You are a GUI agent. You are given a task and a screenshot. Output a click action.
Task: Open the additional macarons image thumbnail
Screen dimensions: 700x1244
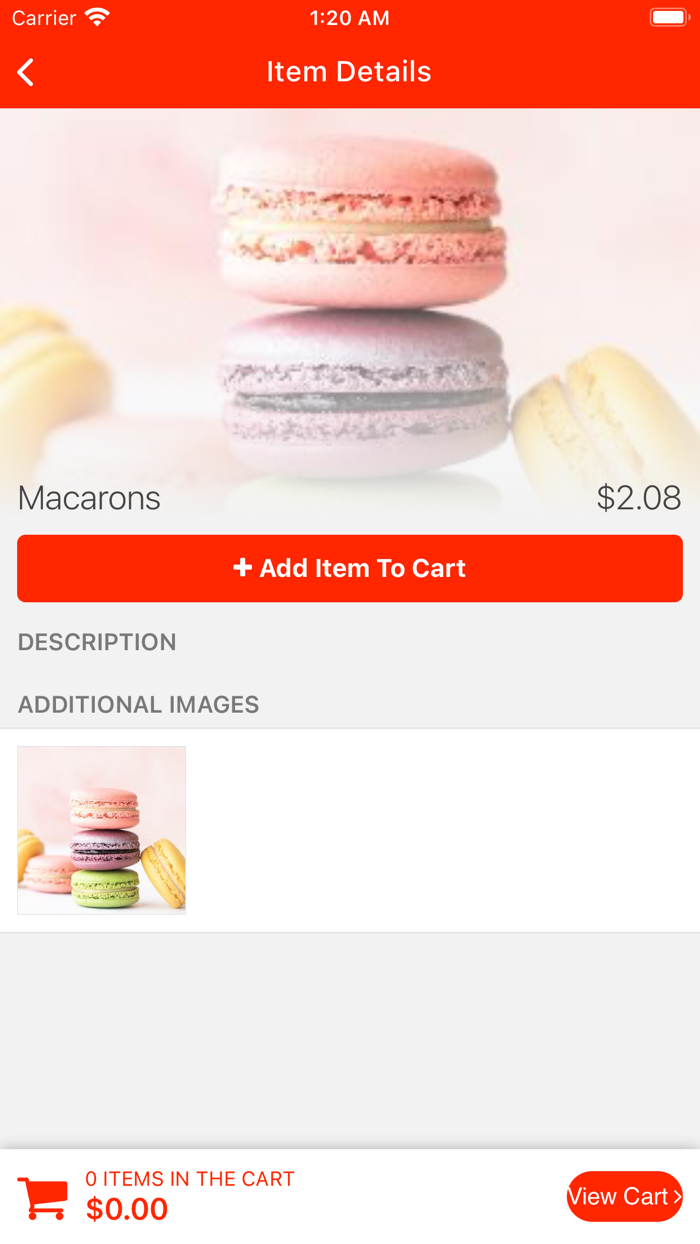coord(102,830)
